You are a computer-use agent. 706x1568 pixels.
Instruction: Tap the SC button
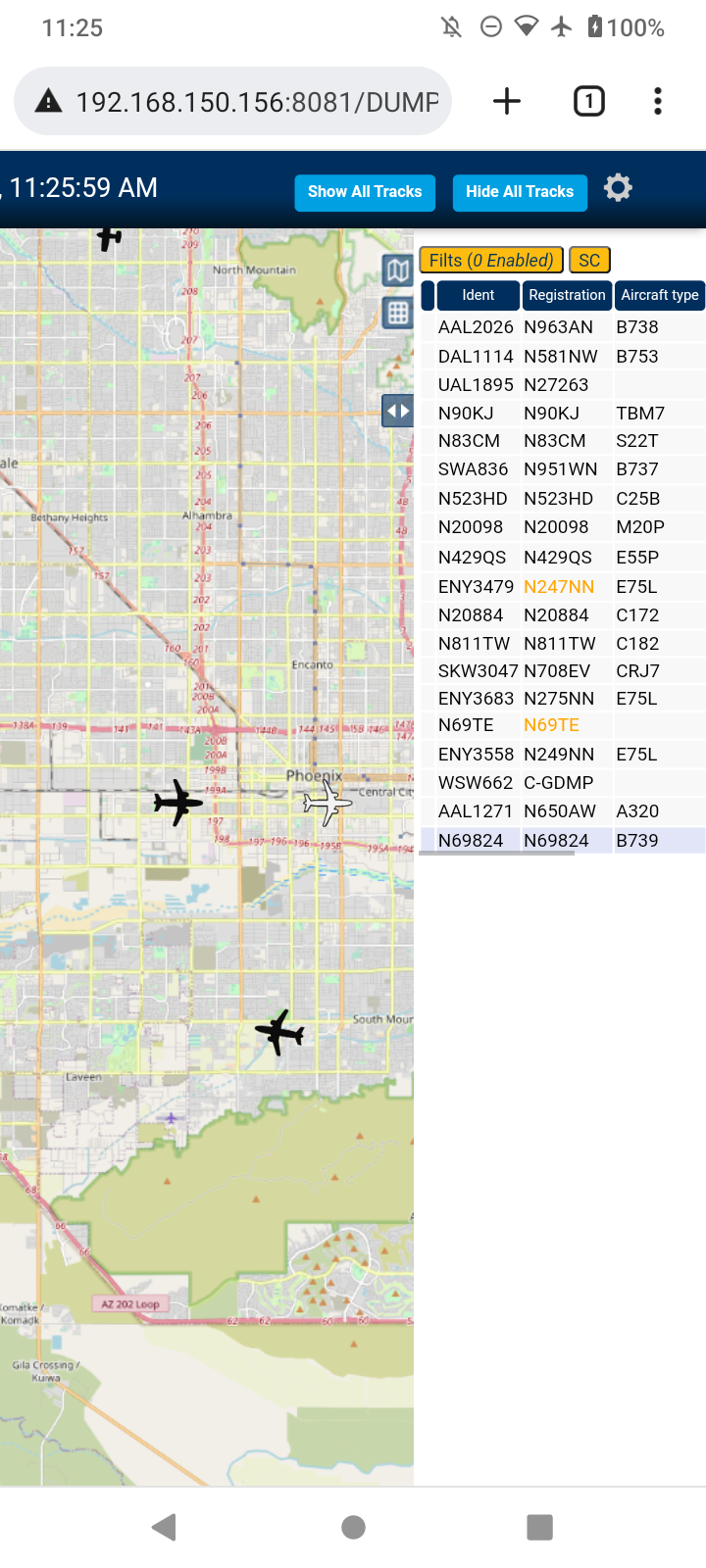pos(589,260)
